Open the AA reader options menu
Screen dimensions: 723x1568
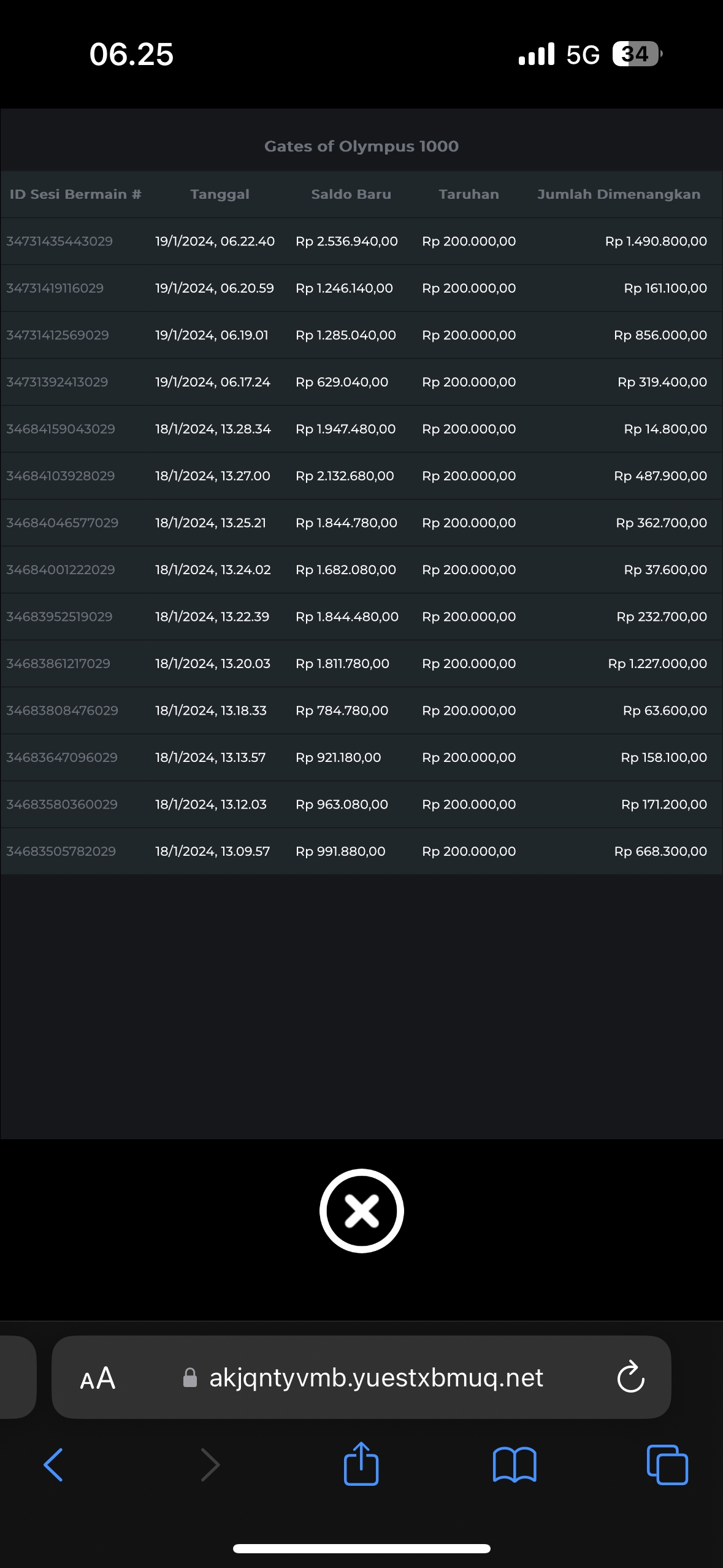tap(98, 1378)
